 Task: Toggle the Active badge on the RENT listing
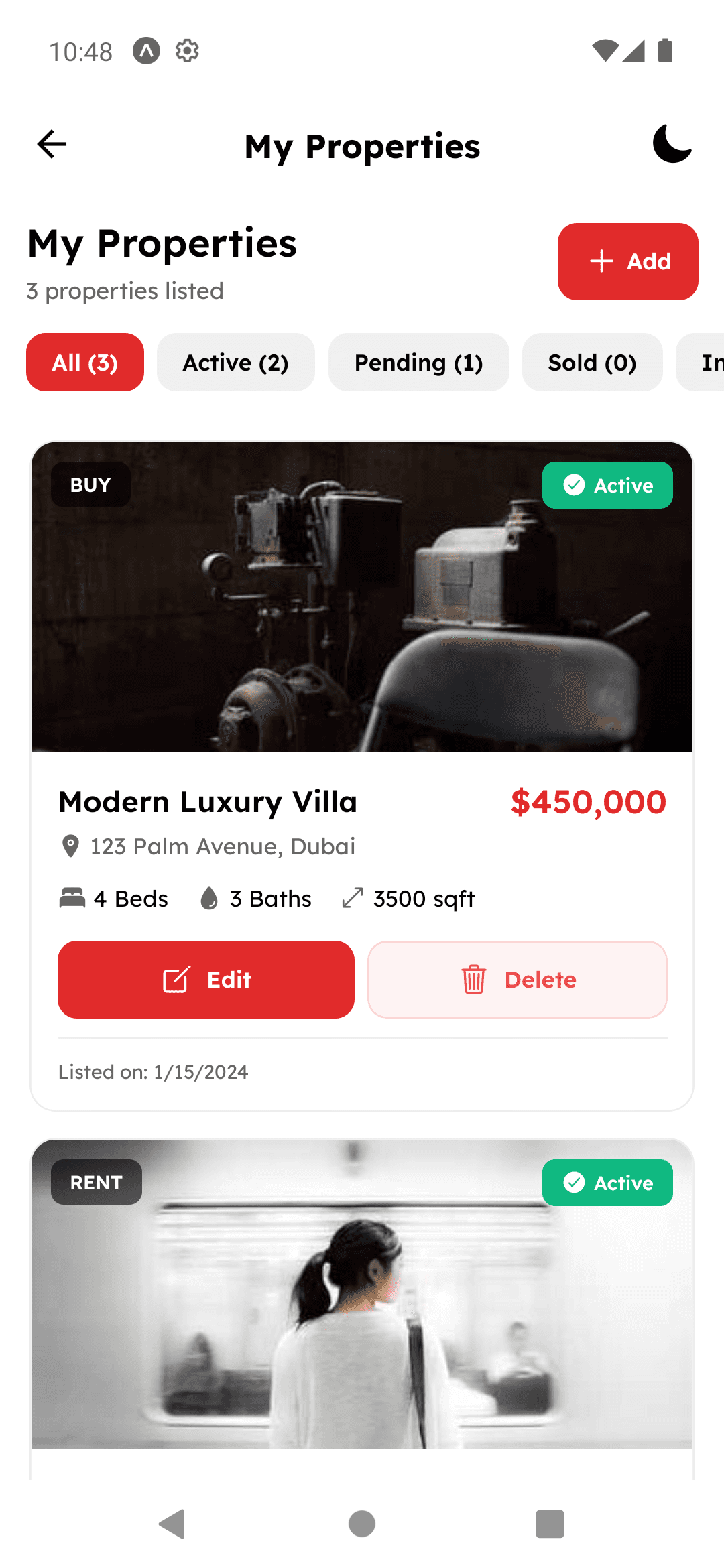[607, 1183]
